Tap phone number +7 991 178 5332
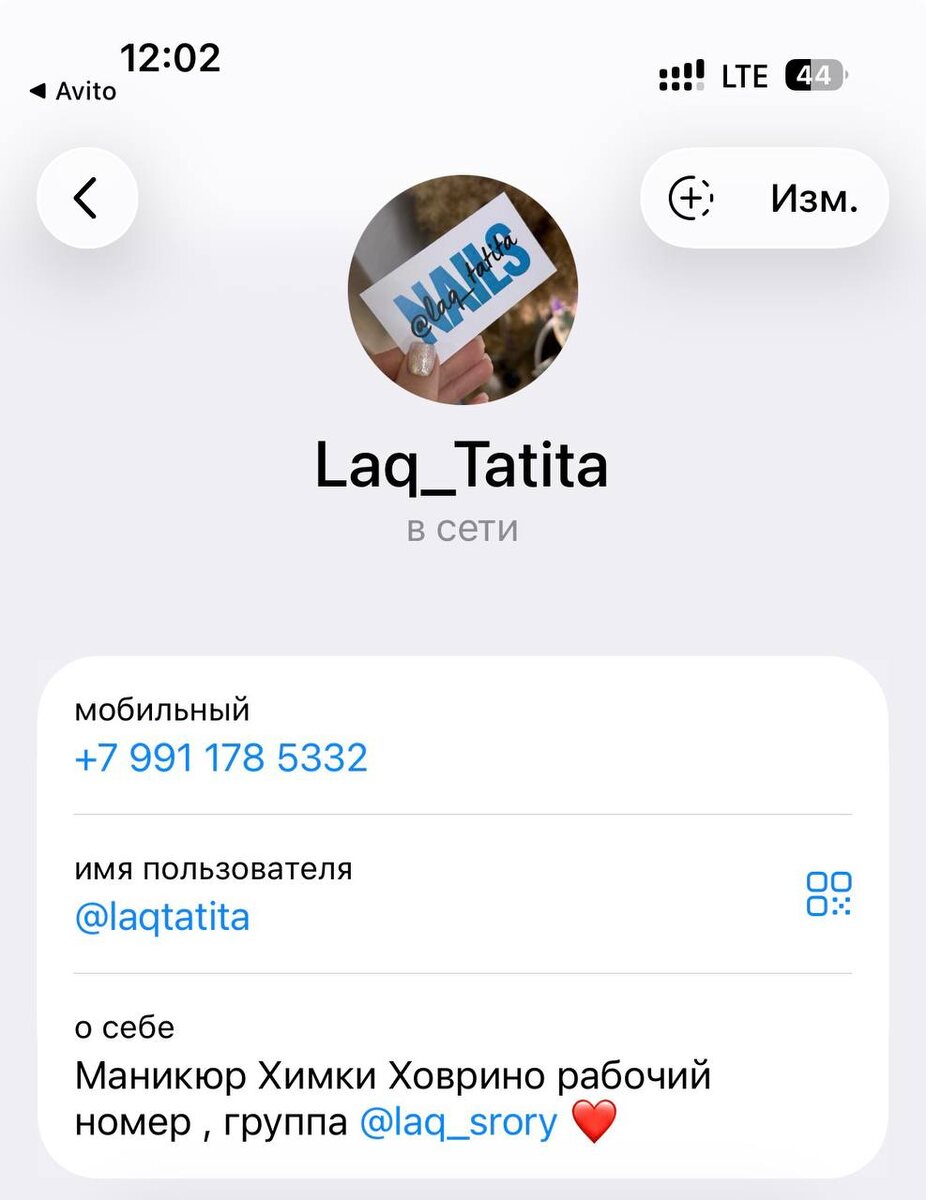The width and height of the screenshot is (926, 1200). 221,758
